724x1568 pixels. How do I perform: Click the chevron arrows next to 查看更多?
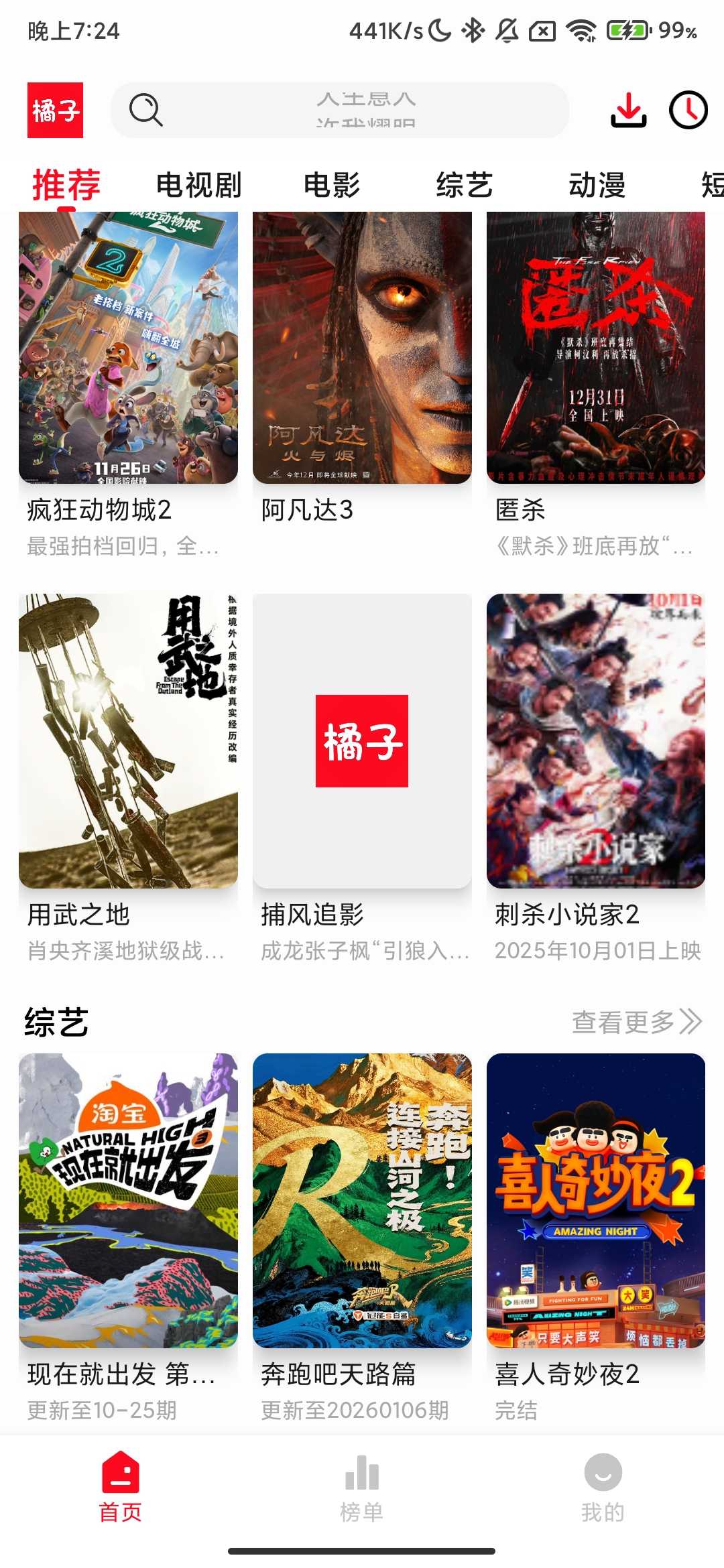(692, 1021)
